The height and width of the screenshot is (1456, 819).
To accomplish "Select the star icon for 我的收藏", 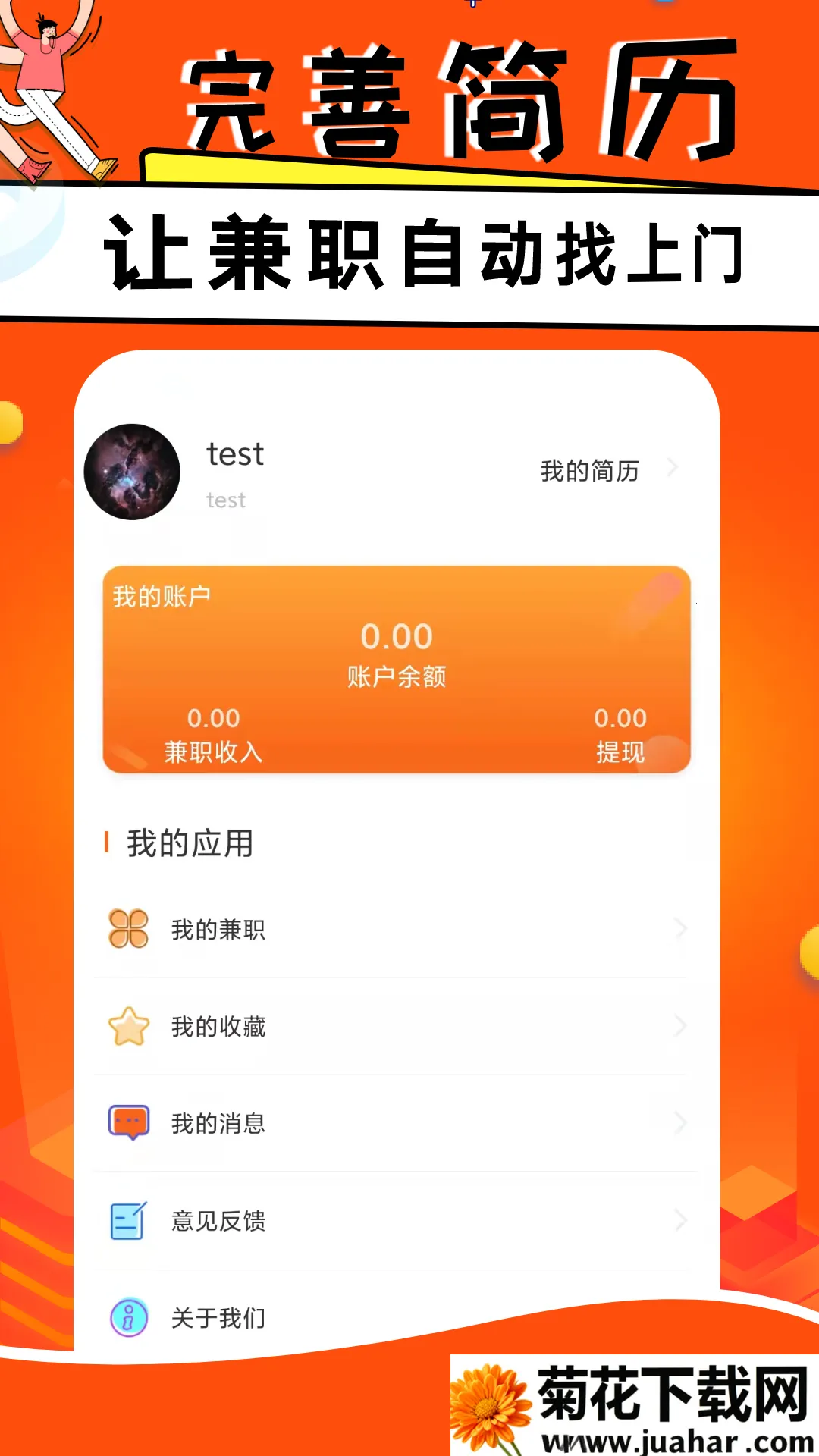I will tap(129, 1025).
